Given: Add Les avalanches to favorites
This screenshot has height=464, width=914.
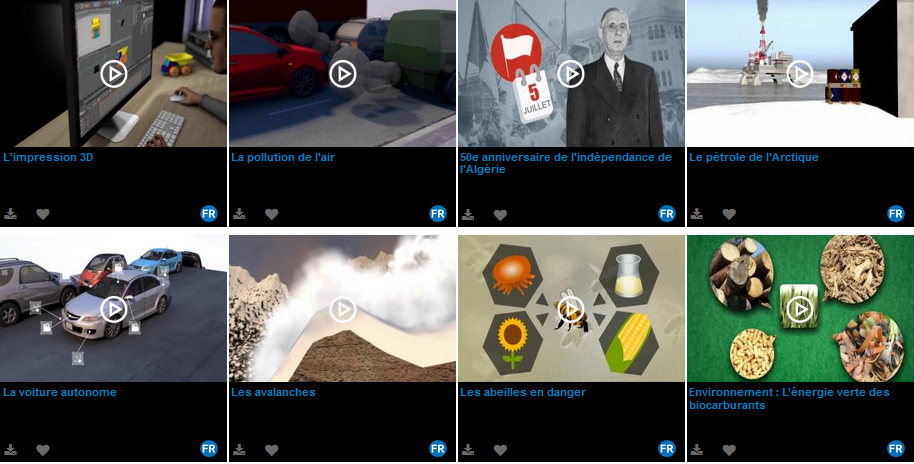Looking at the screenshot, I should [272, 449].
